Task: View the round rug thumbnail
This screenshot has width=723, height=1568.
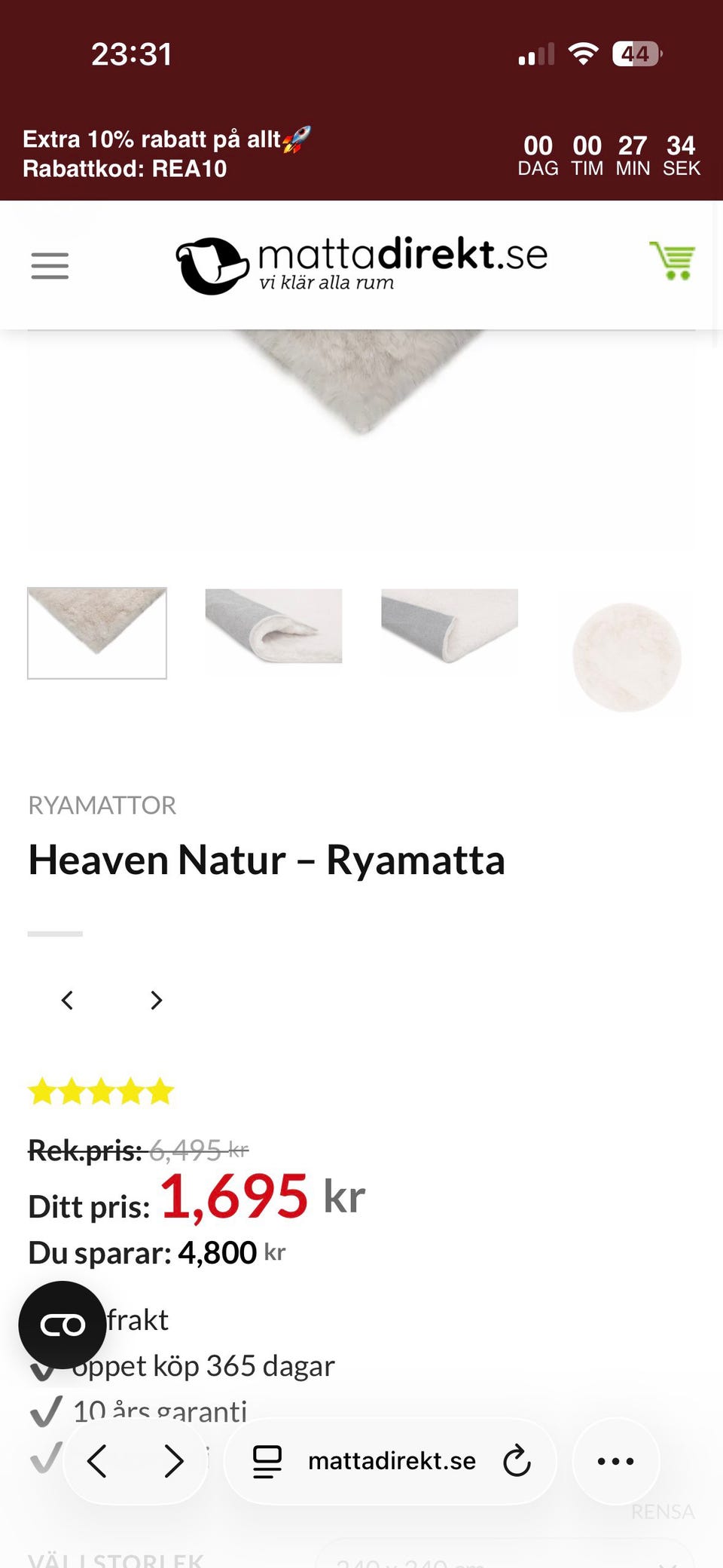Action: (x=627, y=657)
